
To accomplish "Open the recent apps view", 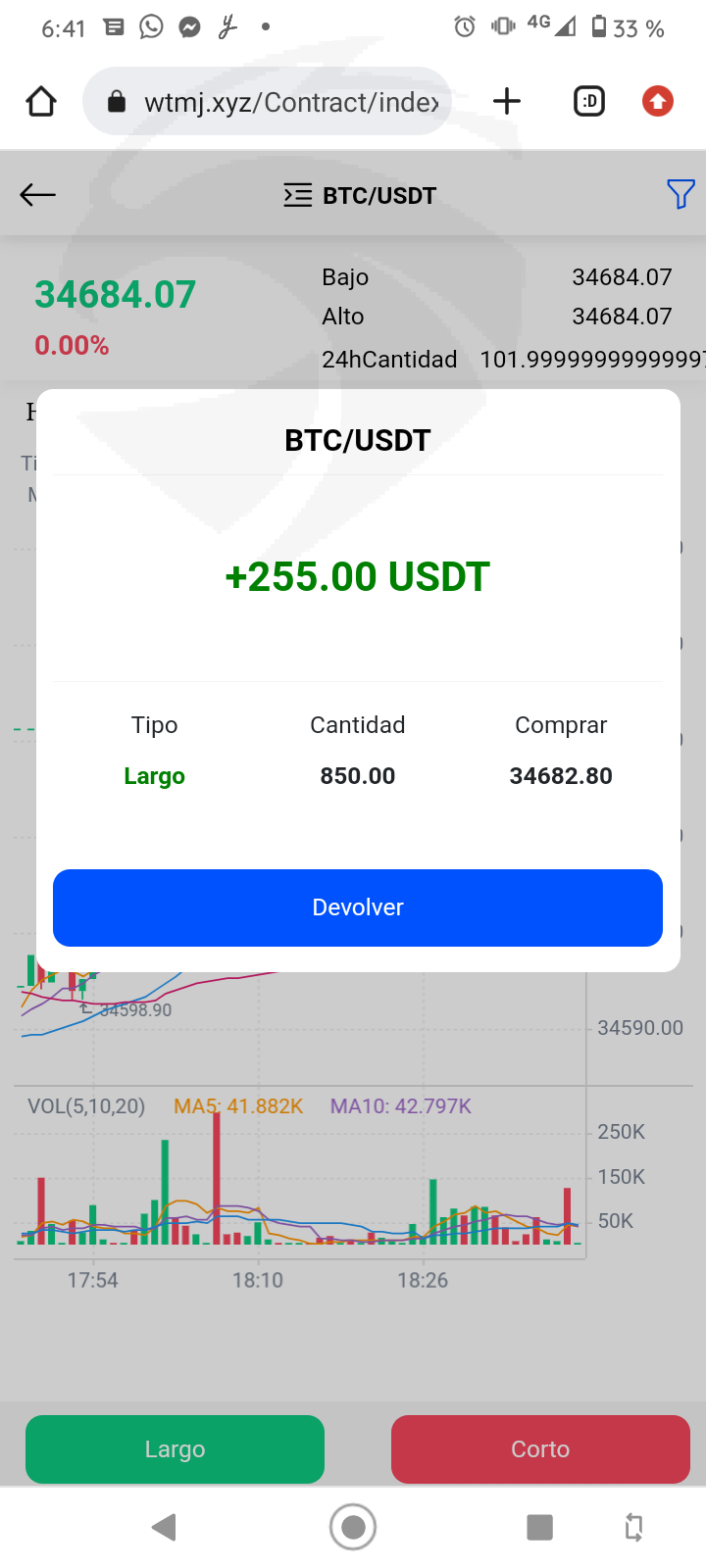I will tap(539, 1527).
